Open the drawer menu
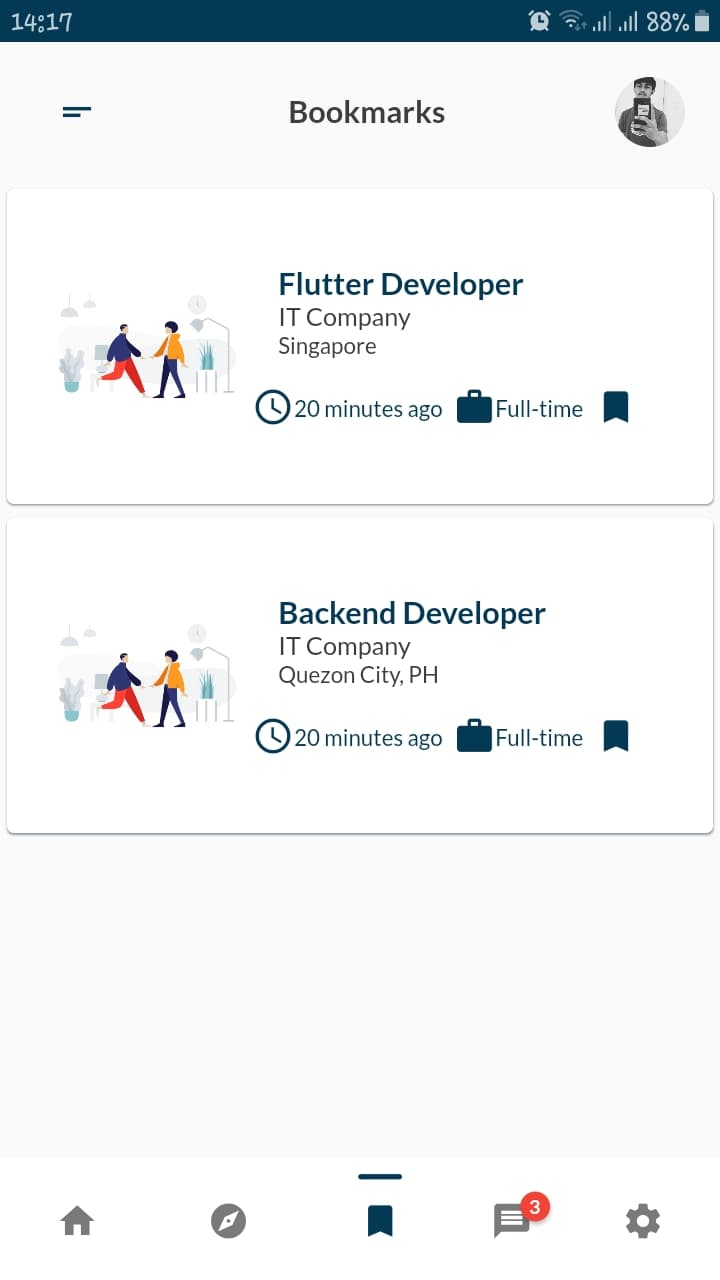Image resolution: width=720 pixels, height=1280 pixels. tap(77, 112)
